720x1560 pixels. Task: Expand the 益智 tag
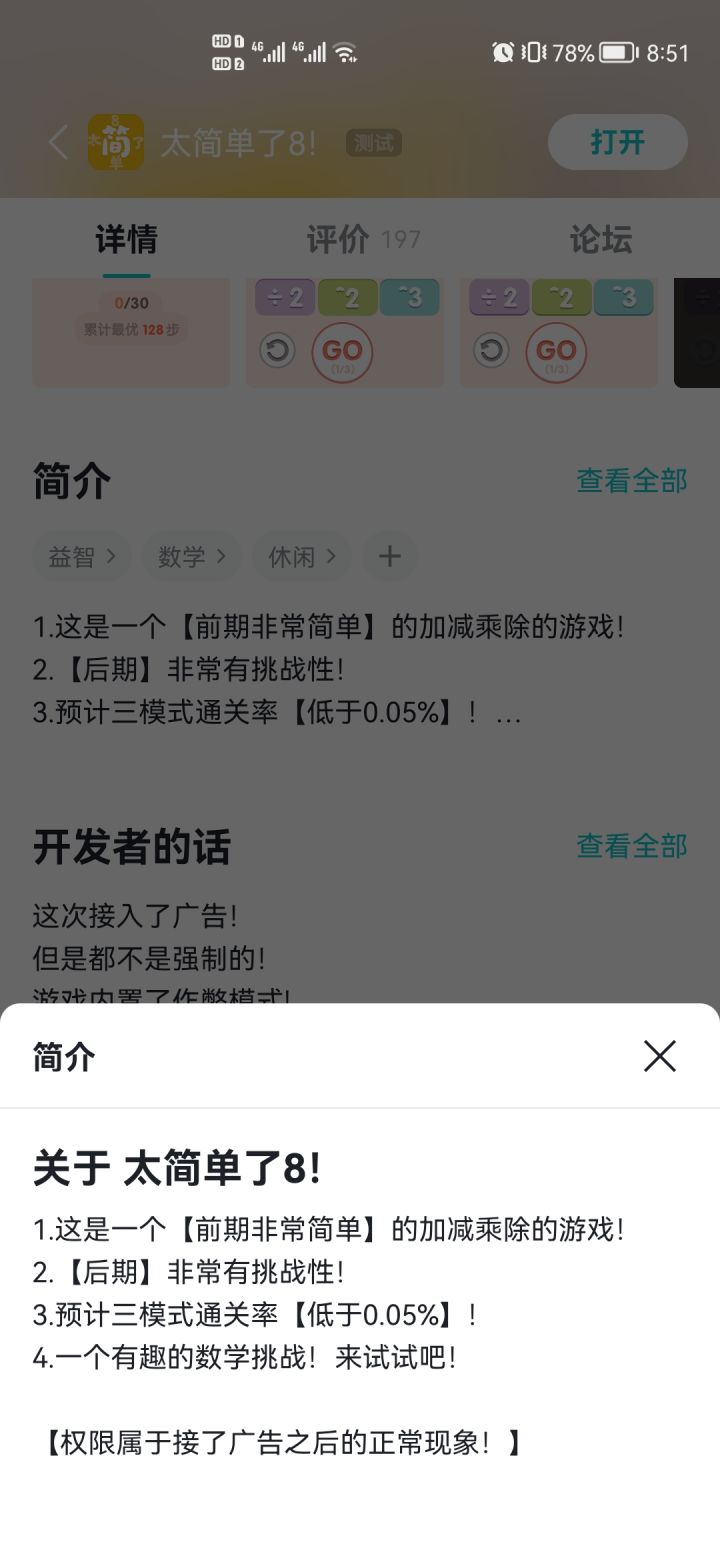click(81, 556)
